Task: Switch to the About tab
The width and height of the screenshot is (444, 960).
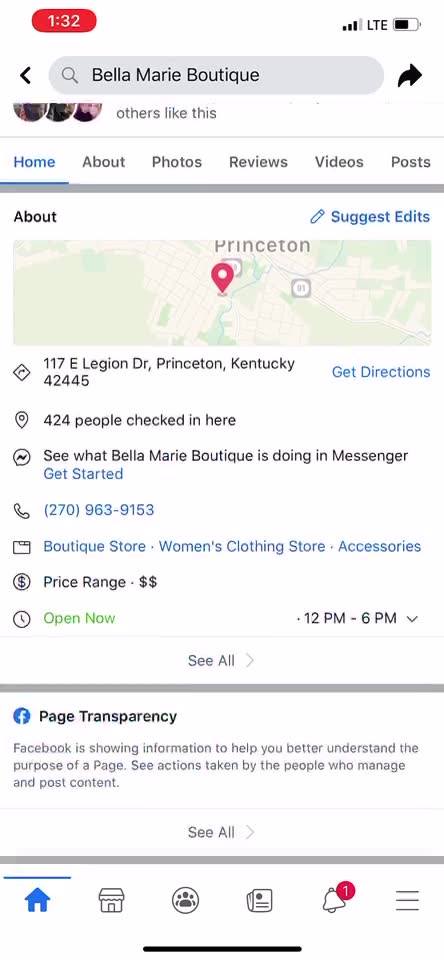Action: click(x=103, y=162)
